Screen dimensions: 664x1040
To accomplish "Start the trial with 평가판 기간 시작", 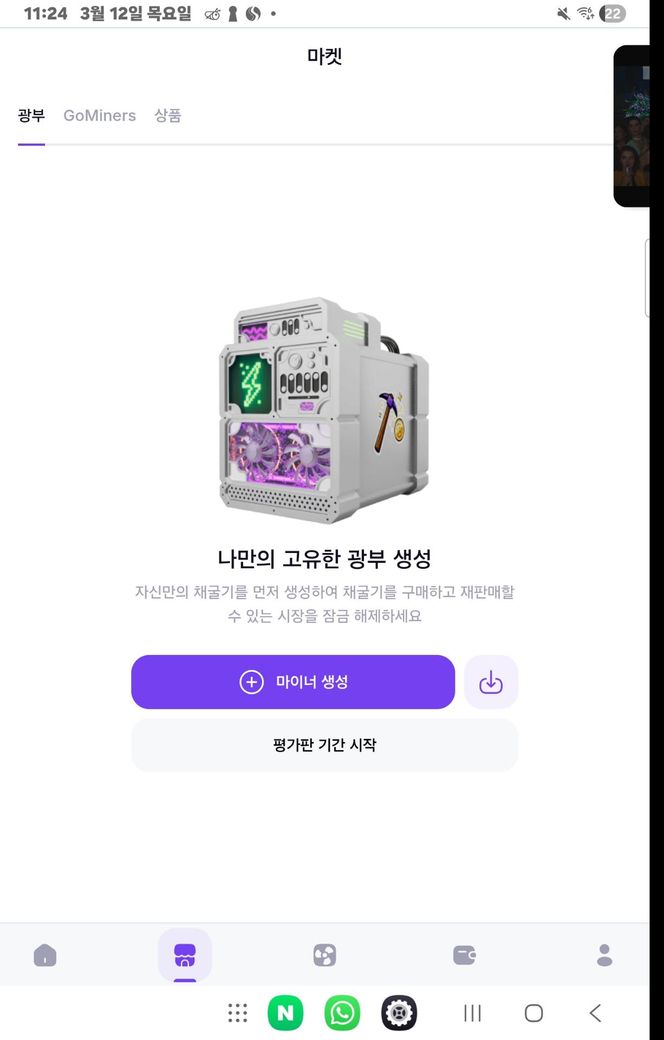I will (x=324, y=745).
